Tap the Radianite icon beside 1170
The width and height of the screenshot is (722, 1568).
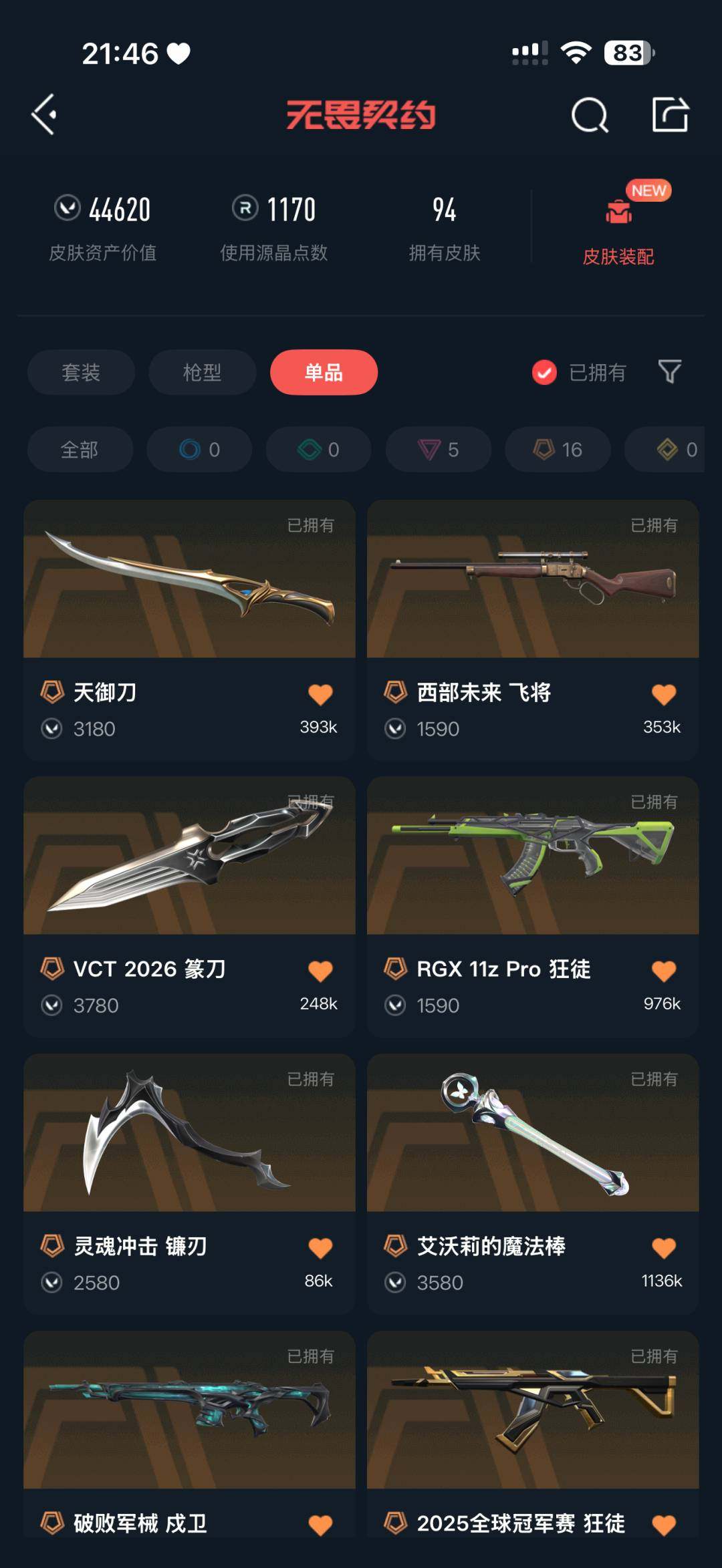click(x=245, y=210)
